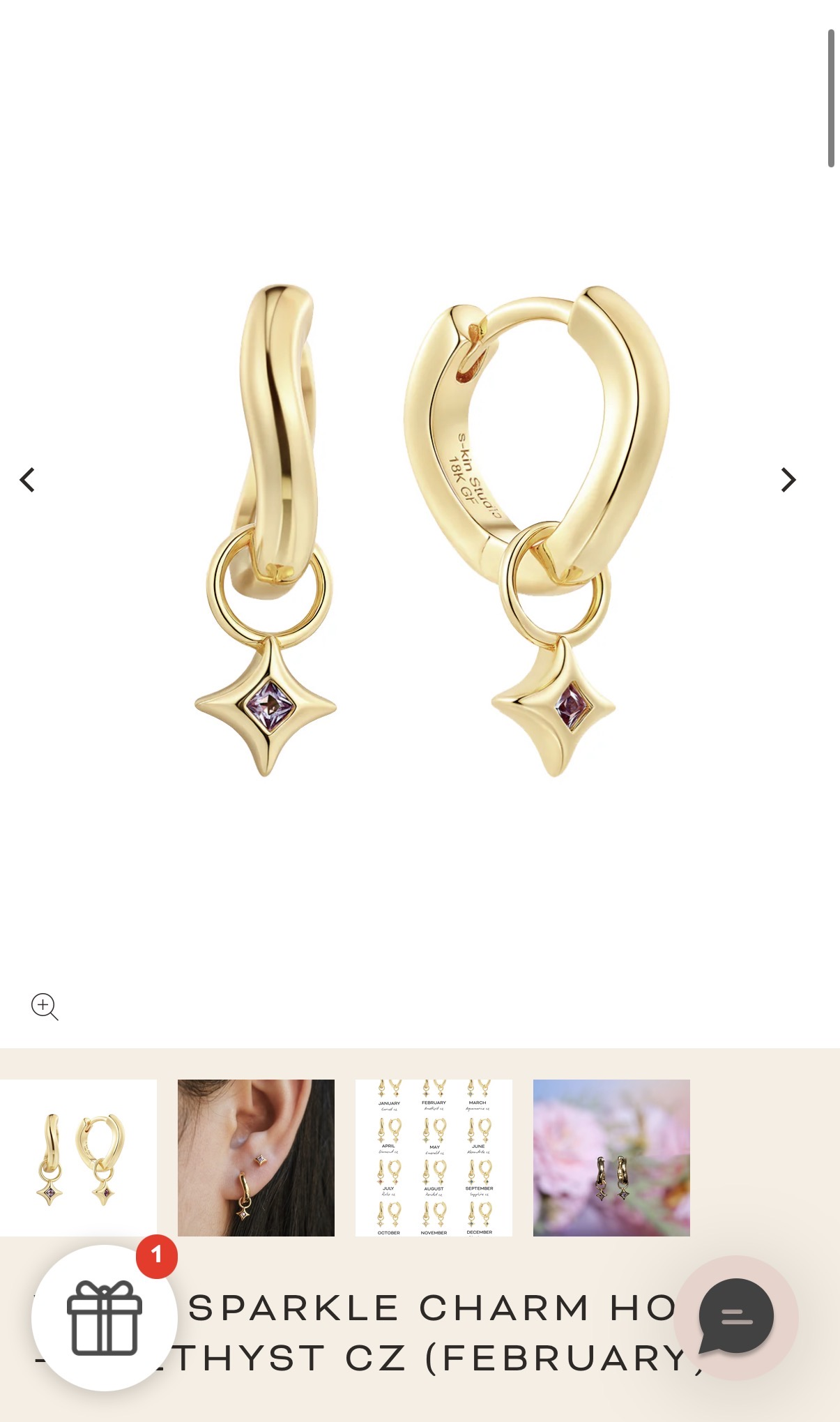Image resolution: width=840 pixels, height=1422 pixels.
Task: Select the earring pair thumbnail
Action: [78, 1158]
